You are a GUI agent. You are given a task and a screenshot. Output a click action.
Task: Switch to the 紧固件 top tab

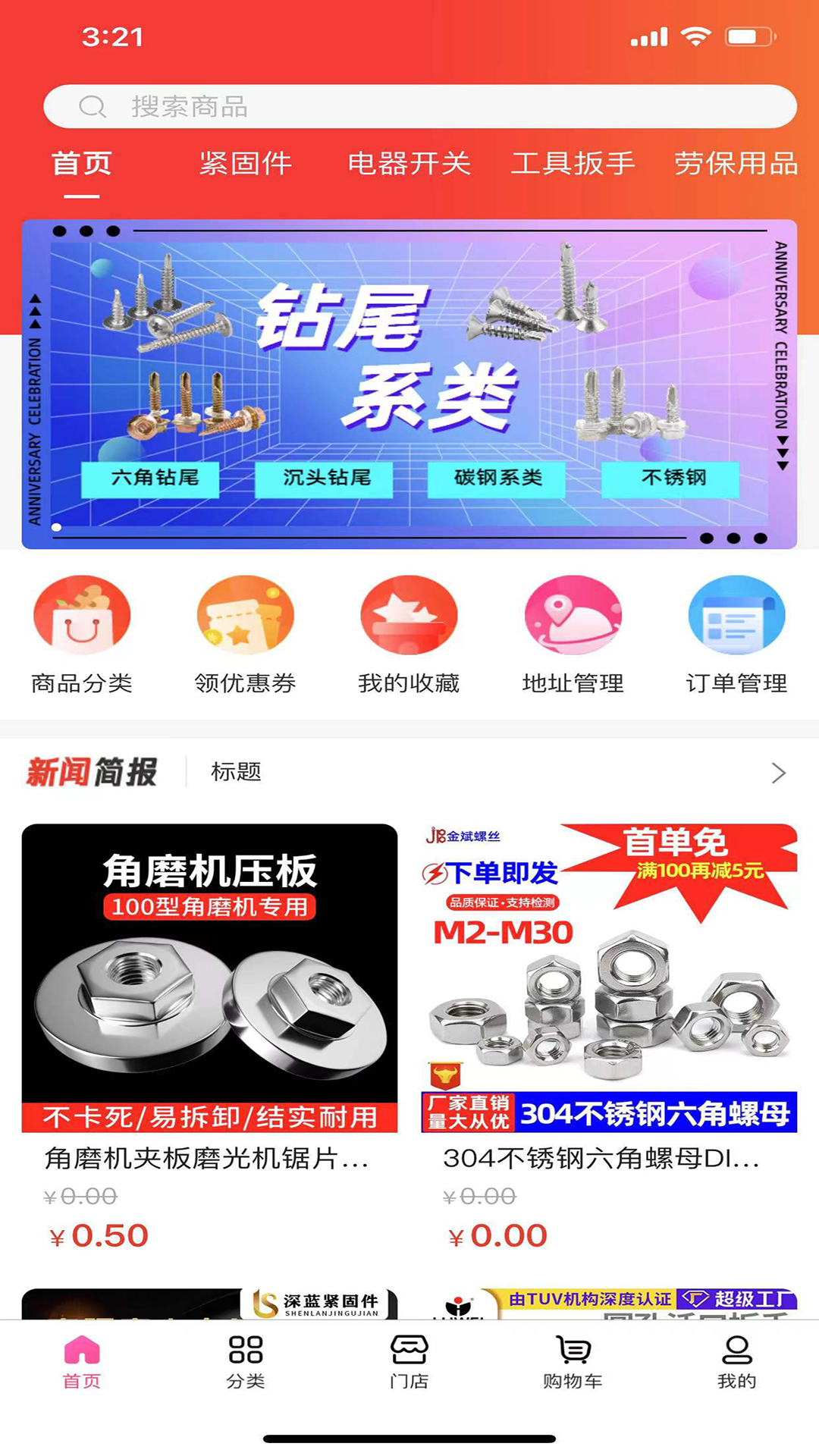(245, 163)
